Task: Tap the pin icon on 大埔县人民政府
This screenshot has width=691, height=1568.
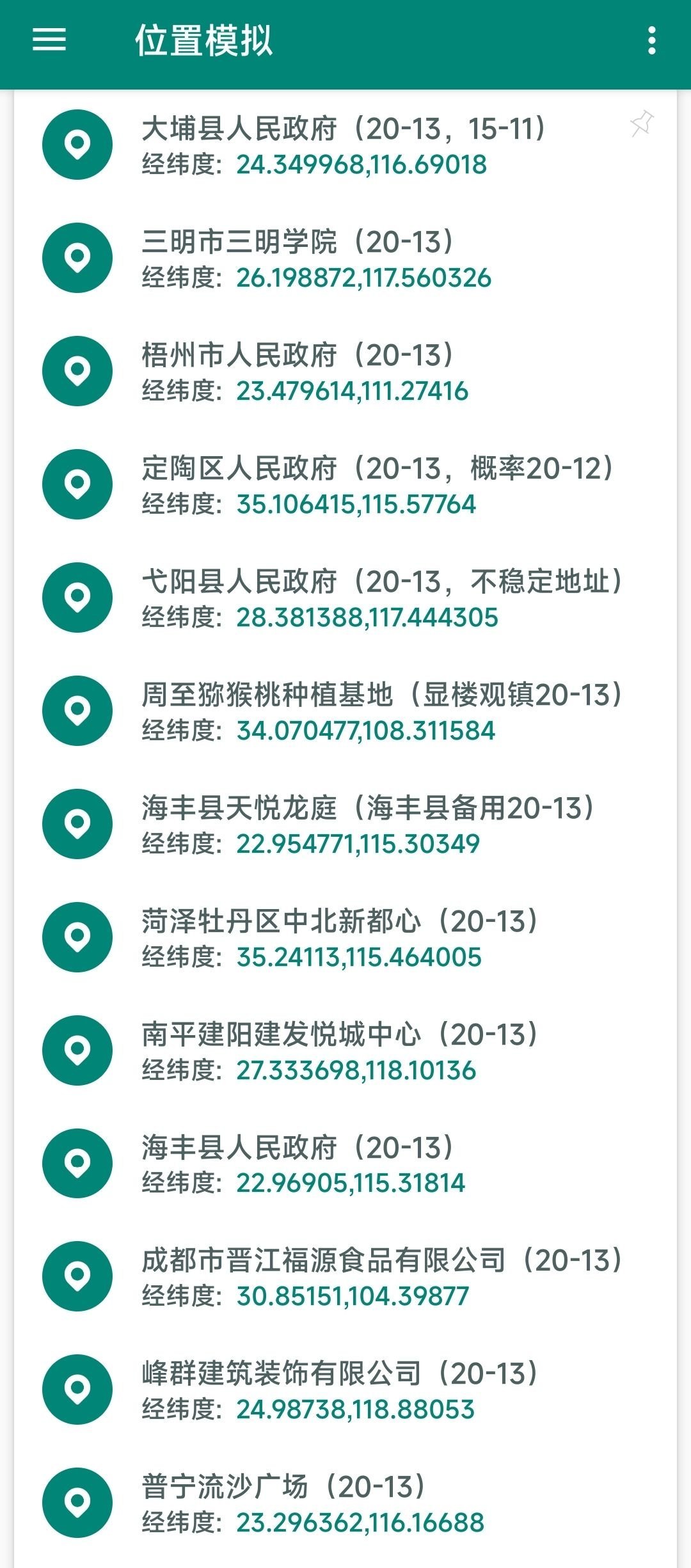Action: click(x=641, y=123)
